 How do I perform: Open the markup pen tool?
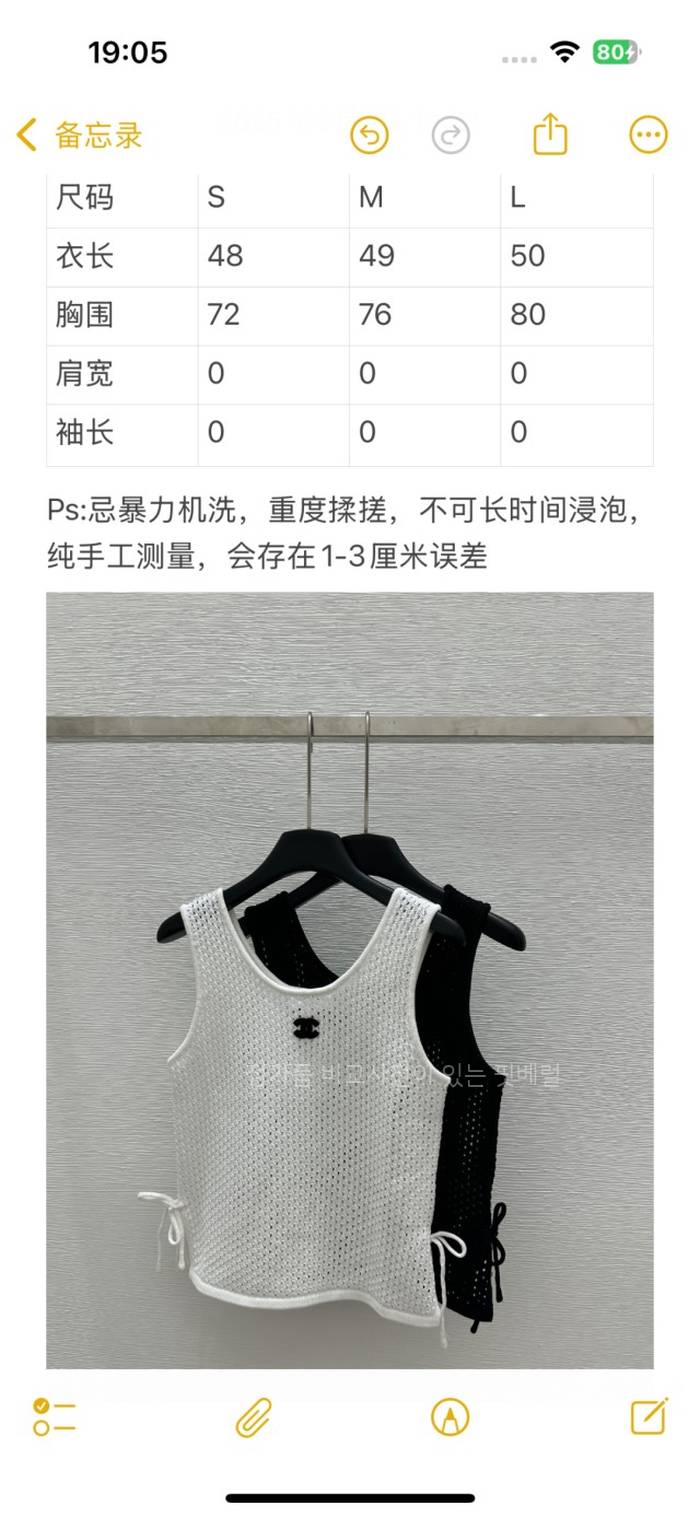[x=450, y=1417]
